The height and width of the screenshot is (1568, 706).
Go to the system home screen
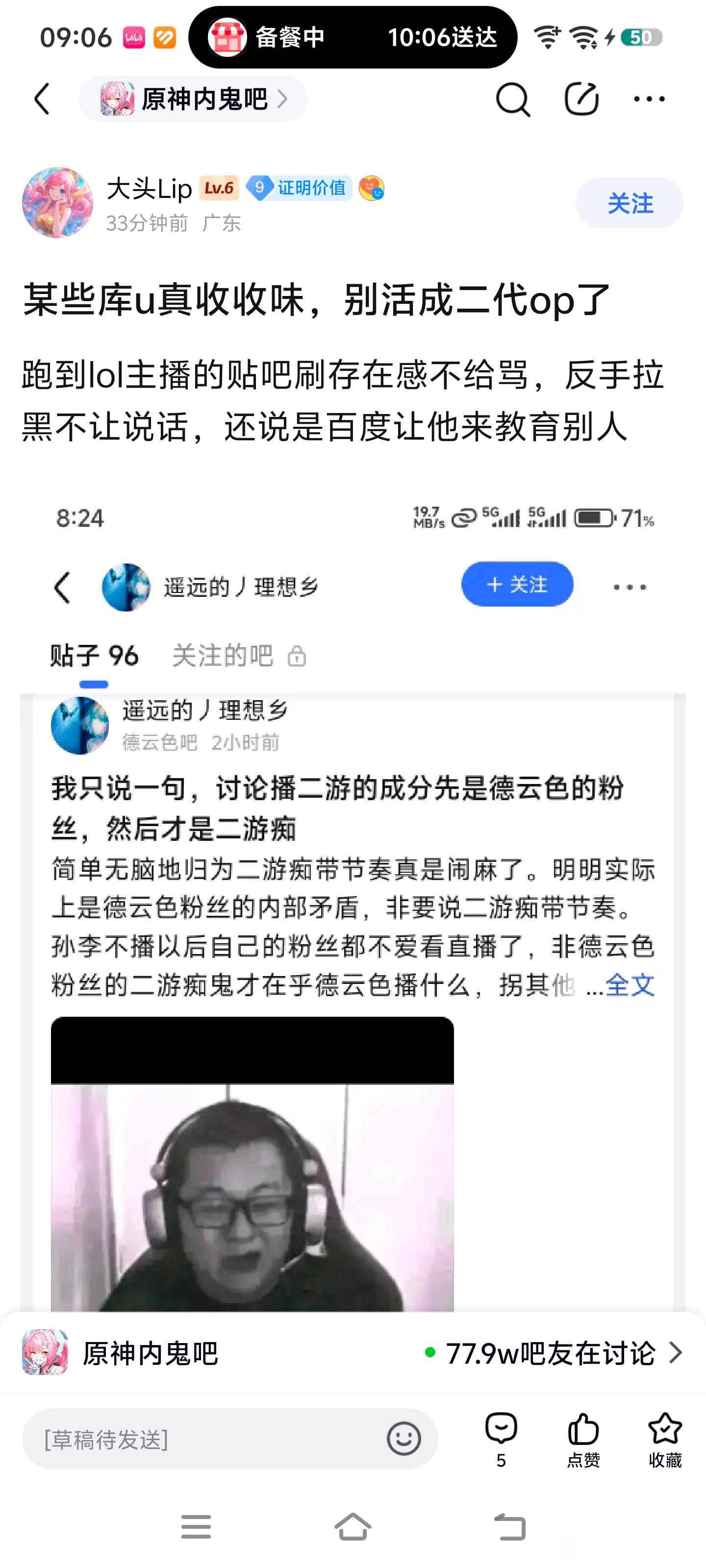coord(353,1527)
